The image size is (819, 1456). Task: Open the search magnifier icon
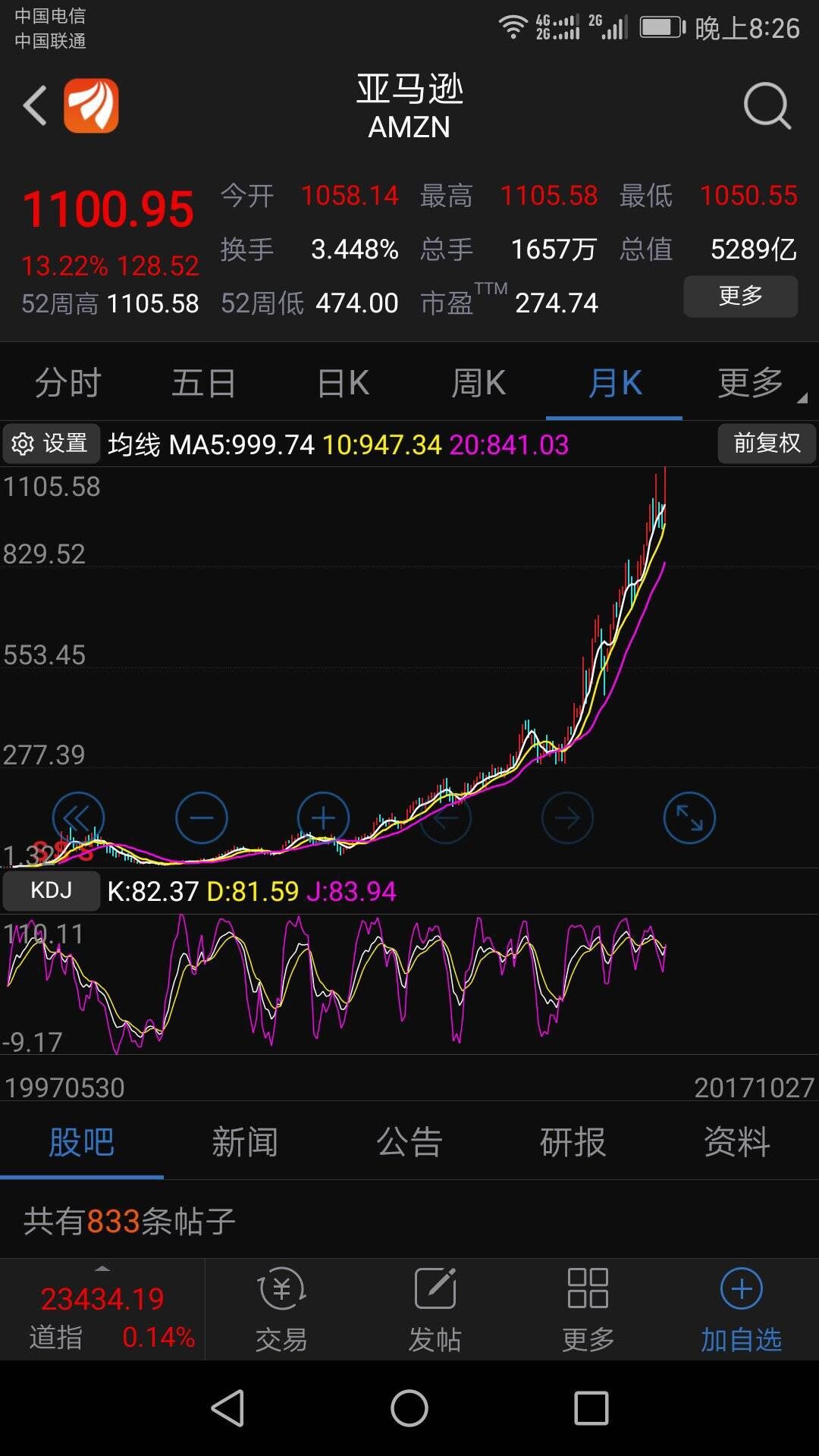767,106
